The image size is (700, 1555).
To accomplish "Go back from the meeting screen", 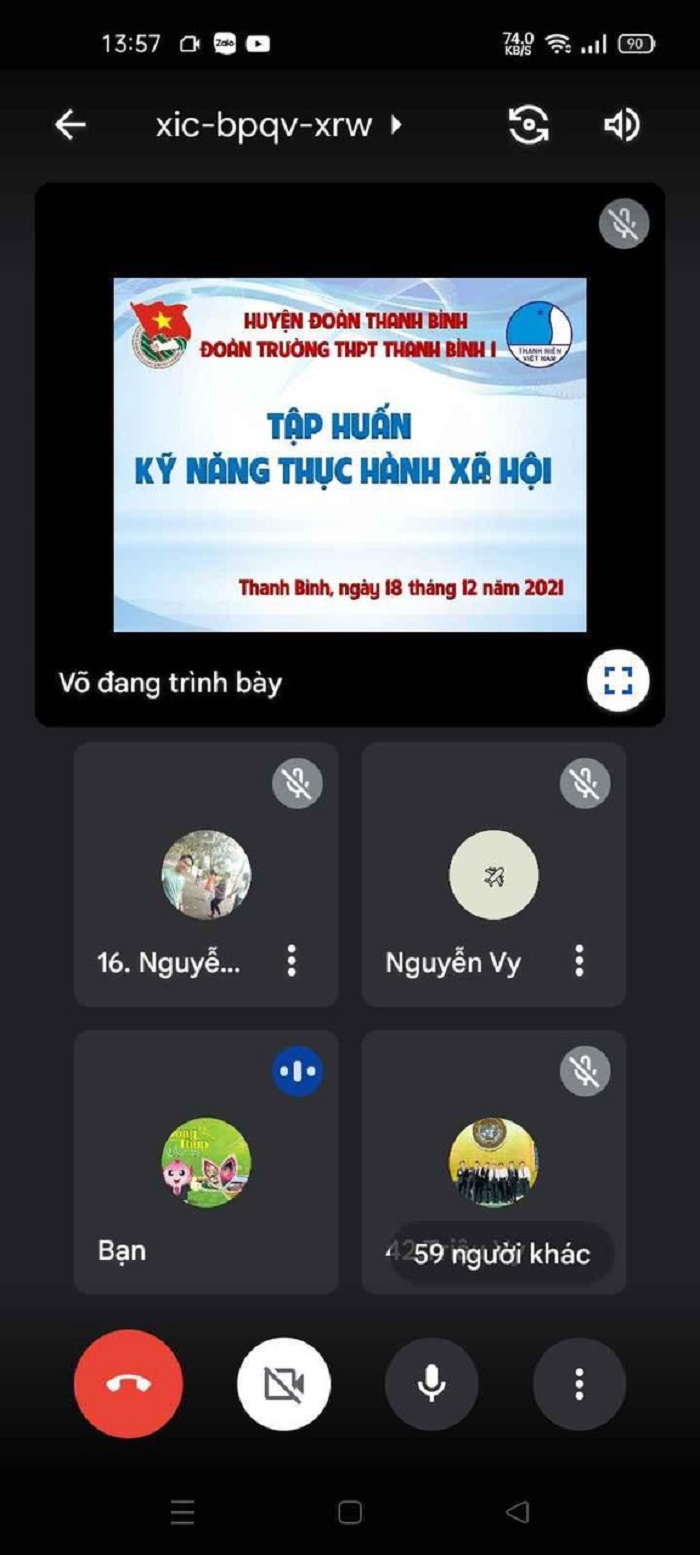I will click(x=70, y=125).
